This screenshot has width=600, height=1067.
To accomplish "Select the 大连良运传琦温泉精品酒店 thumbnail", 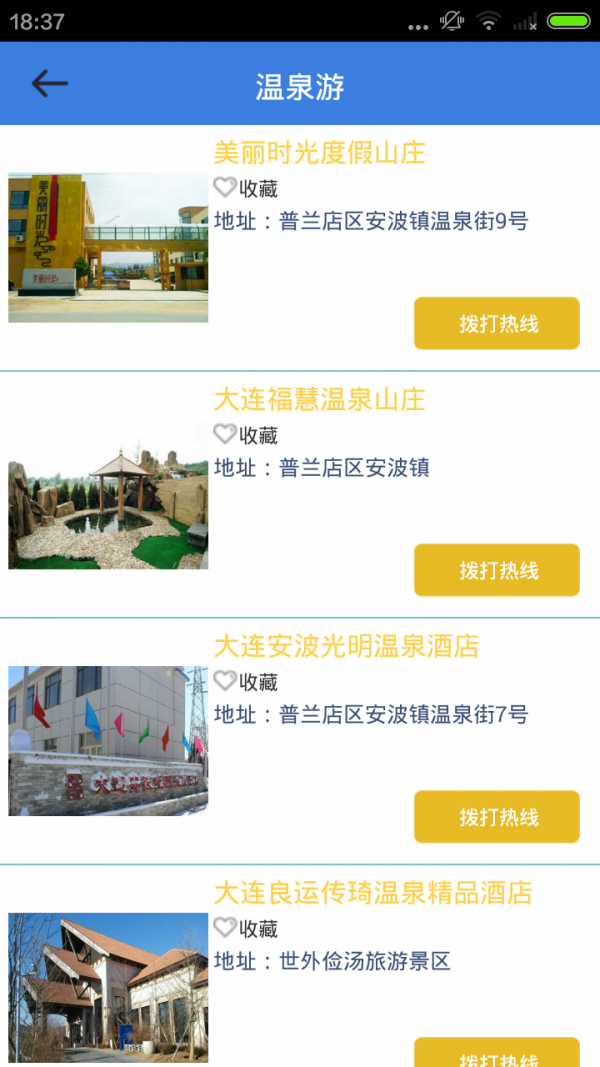I will [108, 988].
